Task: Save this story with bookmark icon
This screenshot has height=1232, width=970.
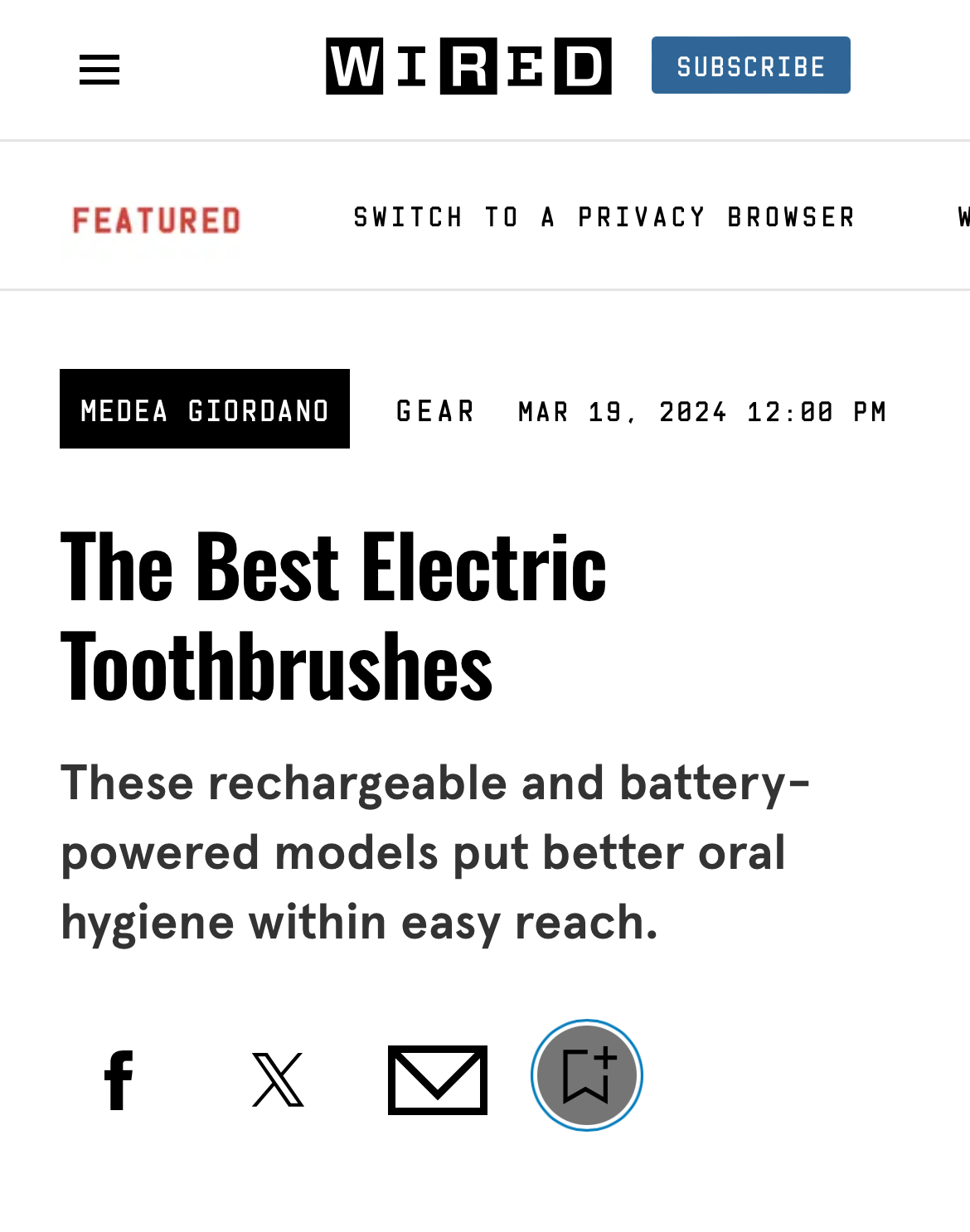Action: pyautogui.click(x=587, y=1075)
